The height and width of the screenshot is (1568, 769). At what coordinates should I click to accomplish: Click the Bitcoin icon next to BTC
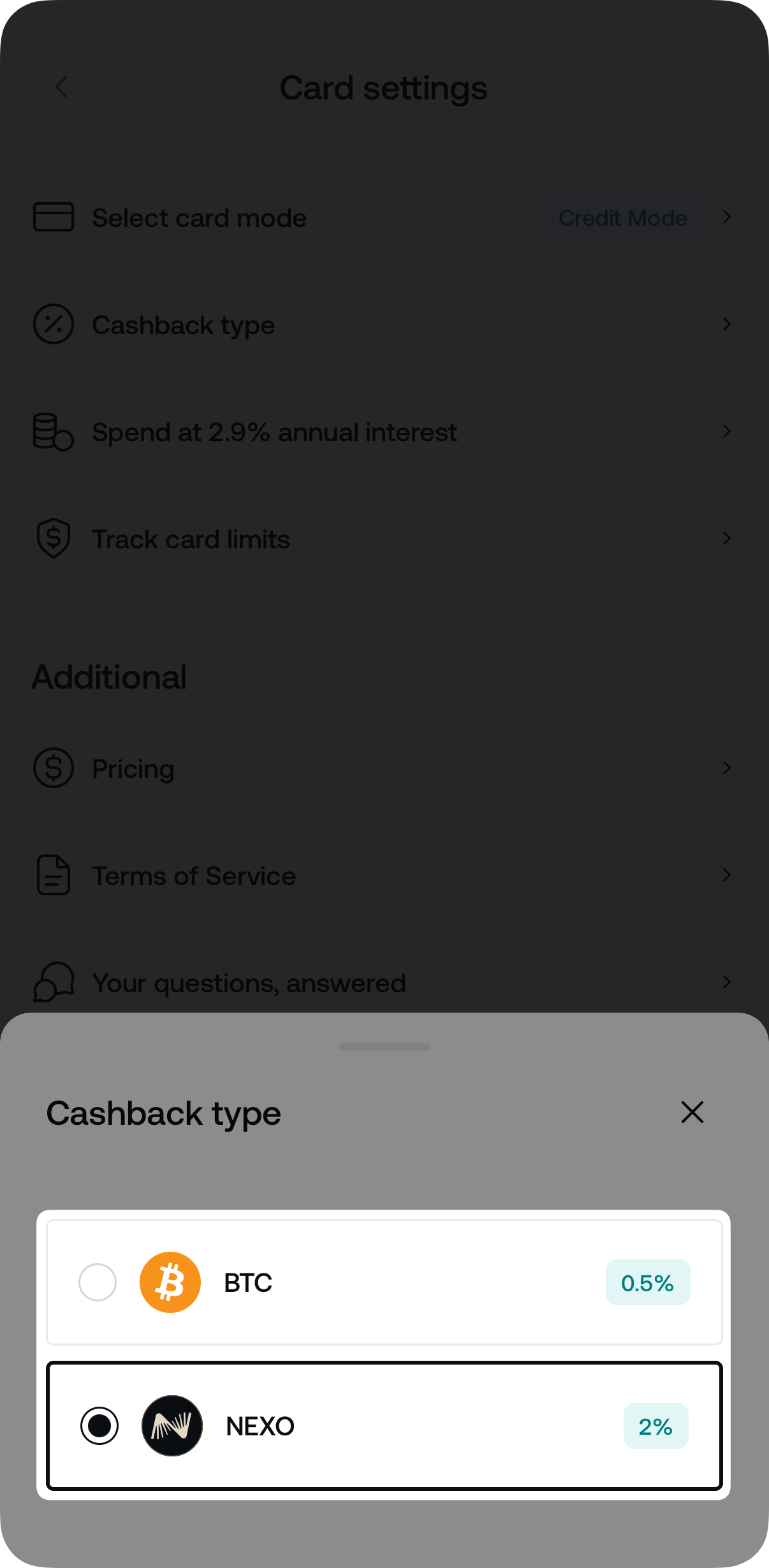170,1282
